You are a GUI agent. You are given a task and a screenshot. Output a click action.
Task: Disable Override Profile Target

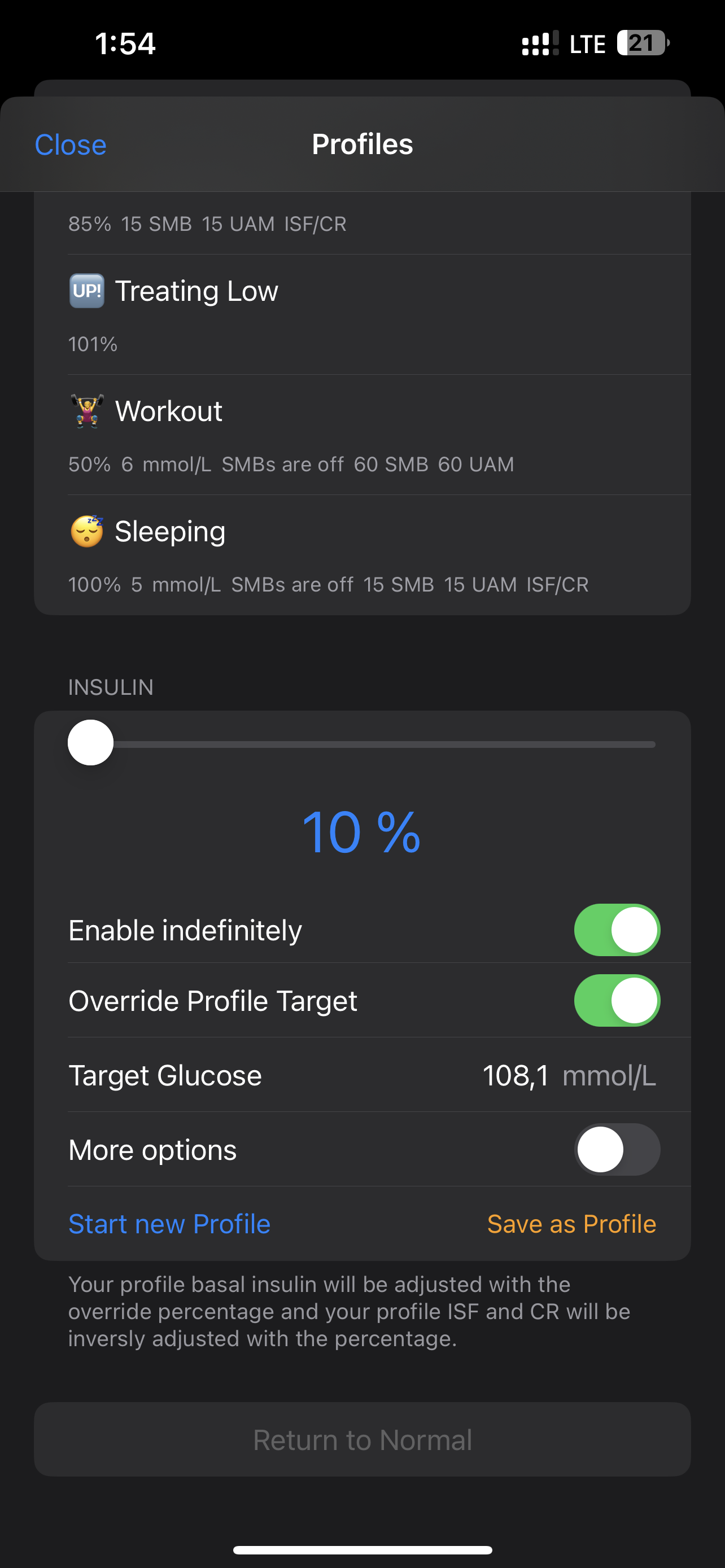[x=616, y=1001]
